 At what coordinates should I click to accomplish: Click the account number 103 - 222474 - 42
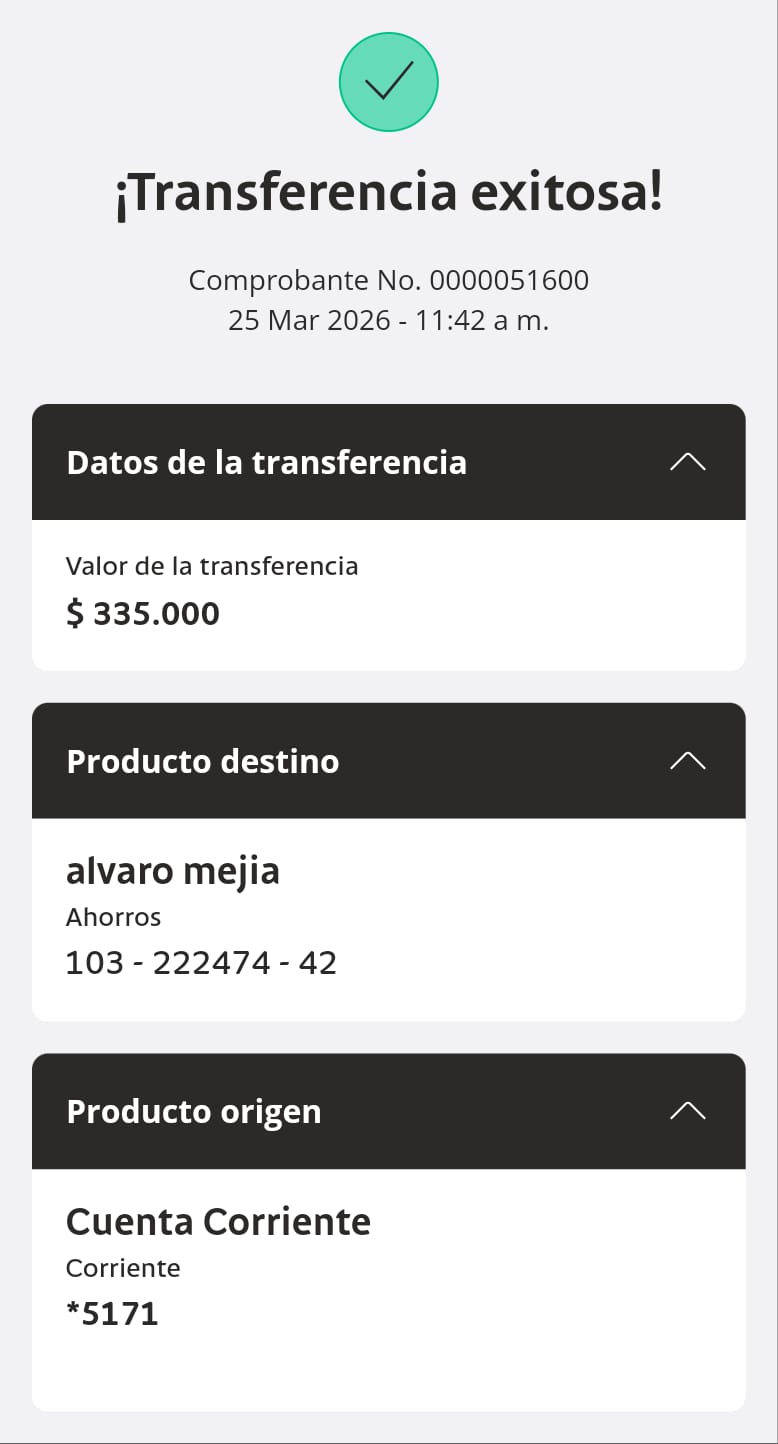point(201,961)
